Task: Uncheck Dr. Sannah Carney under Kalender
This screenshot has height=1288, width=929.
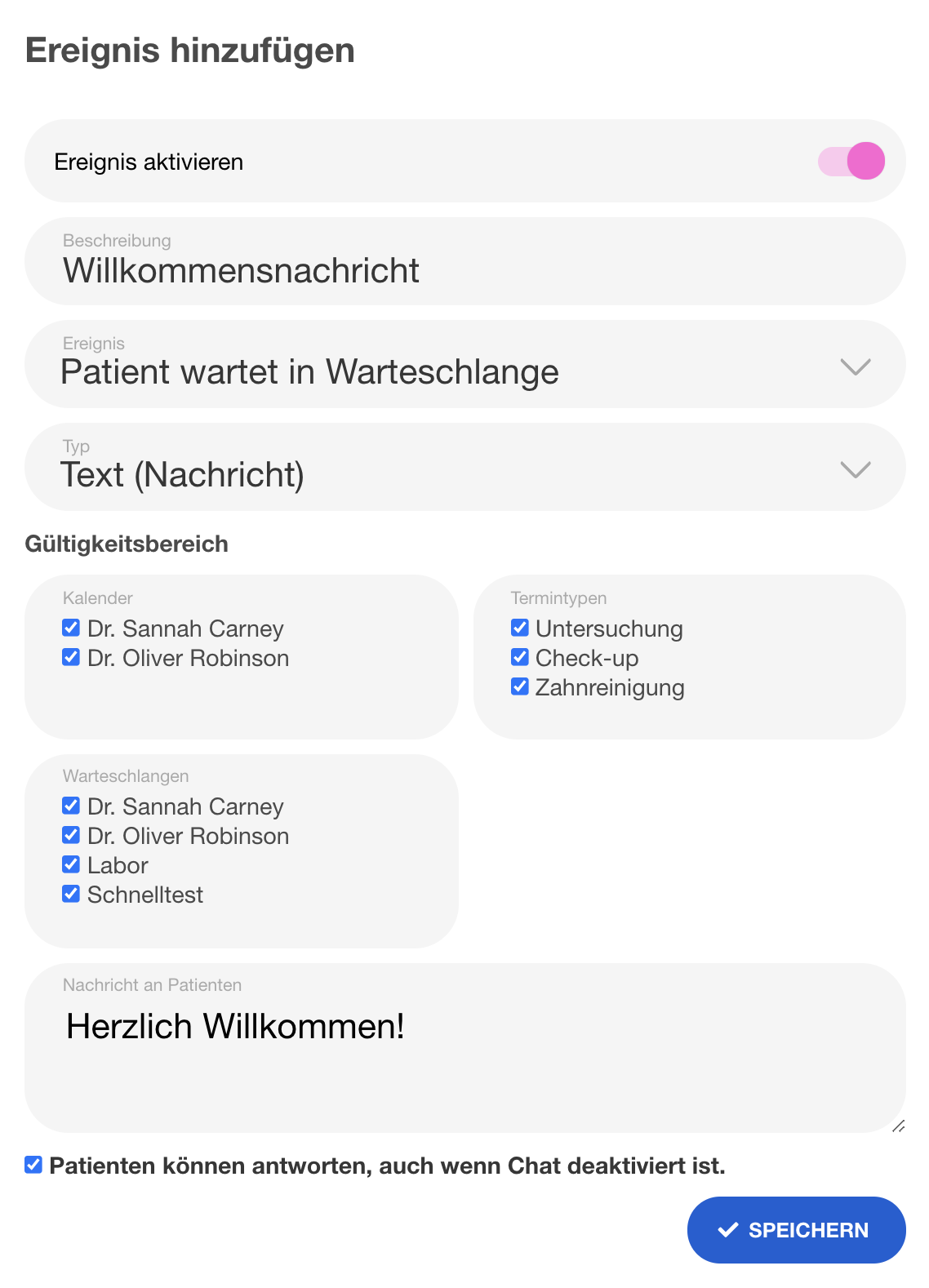Action: coord(71,628)
